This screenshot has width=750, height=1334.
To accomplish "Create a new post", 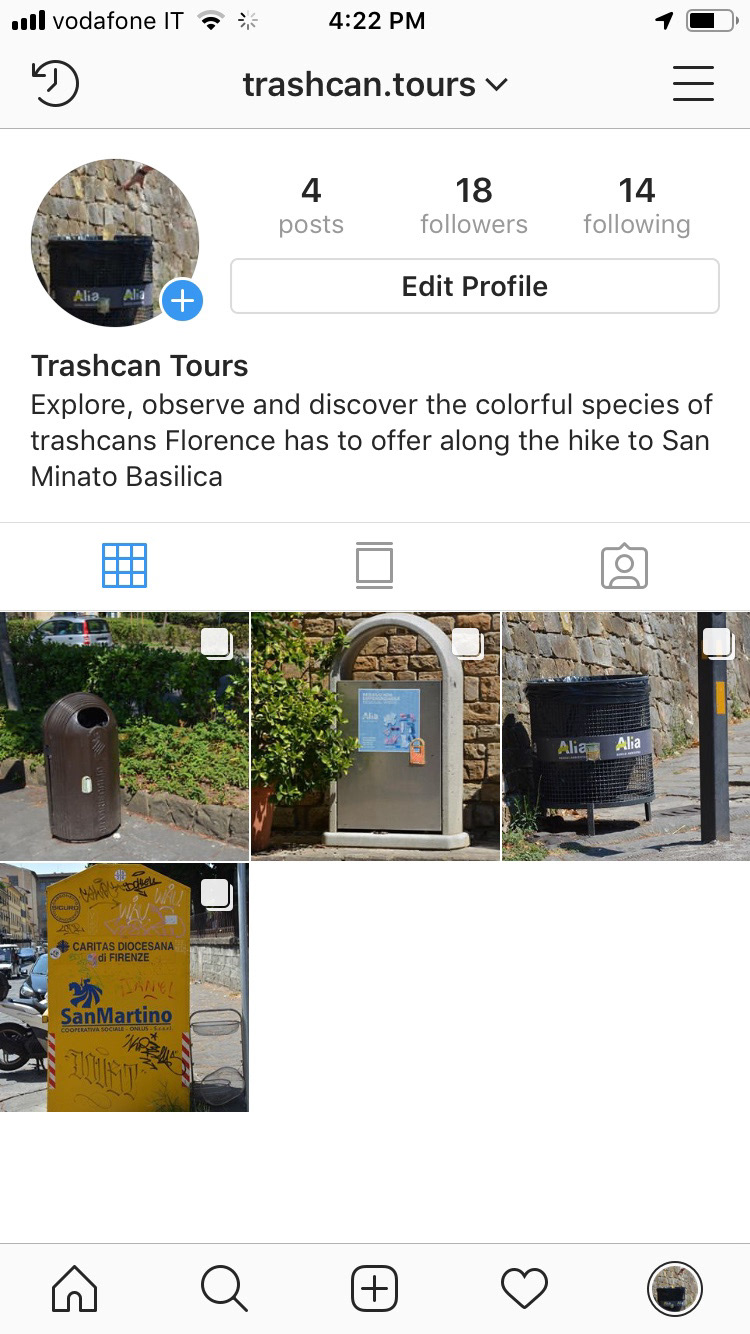I will 375,1289.
